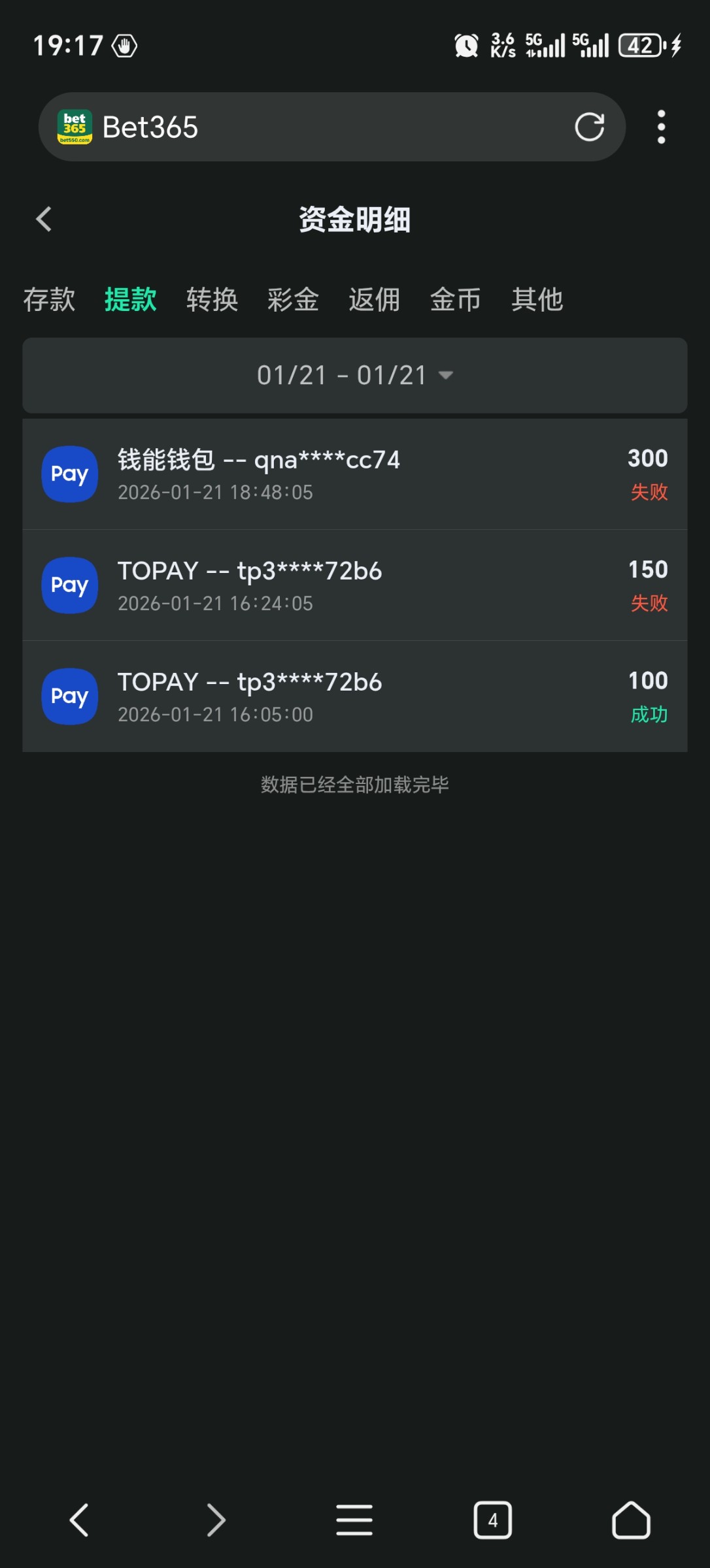710x1568 pixels.
Task: Reload the Bet365 page
Action: (x=589, y=127)
